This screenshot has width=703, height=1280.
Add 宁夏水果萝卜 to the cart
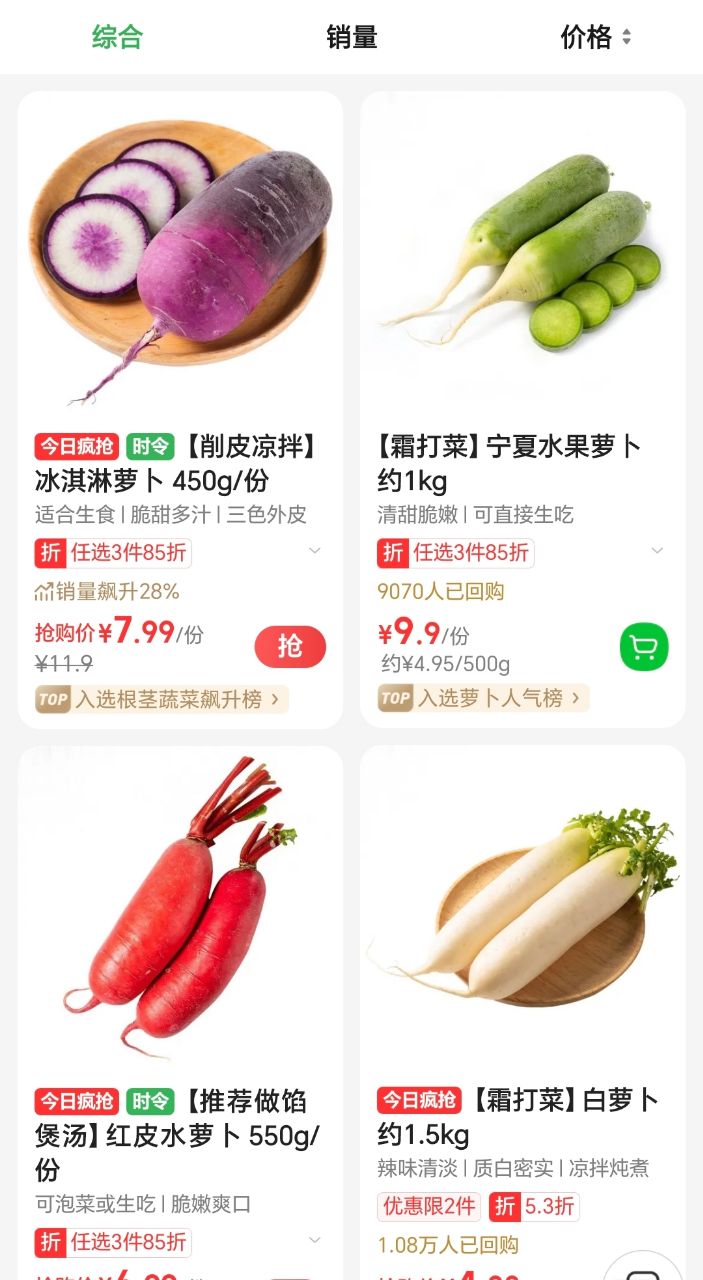click(x=644, y=647)
